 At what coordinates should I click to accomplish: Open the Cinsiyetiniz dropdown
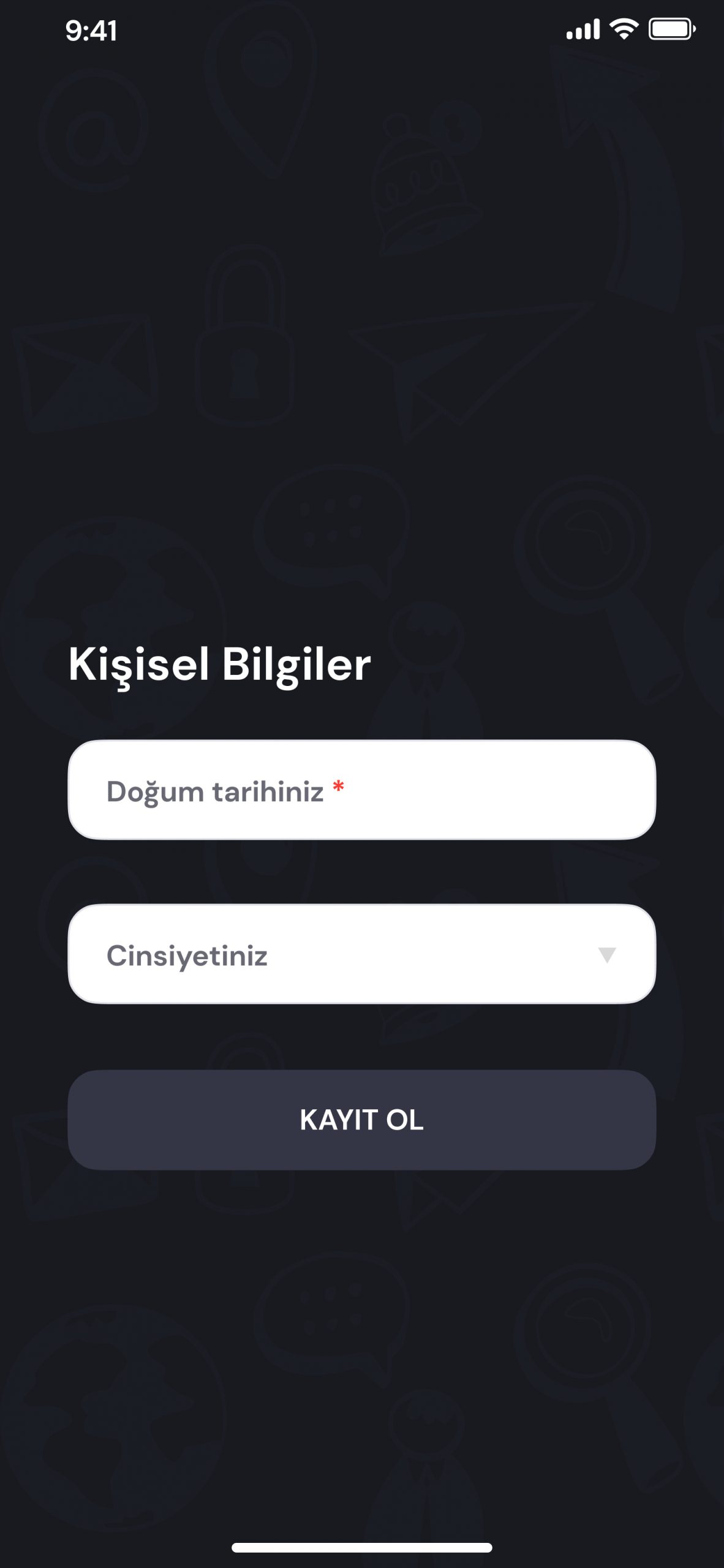tap(361, 954)
